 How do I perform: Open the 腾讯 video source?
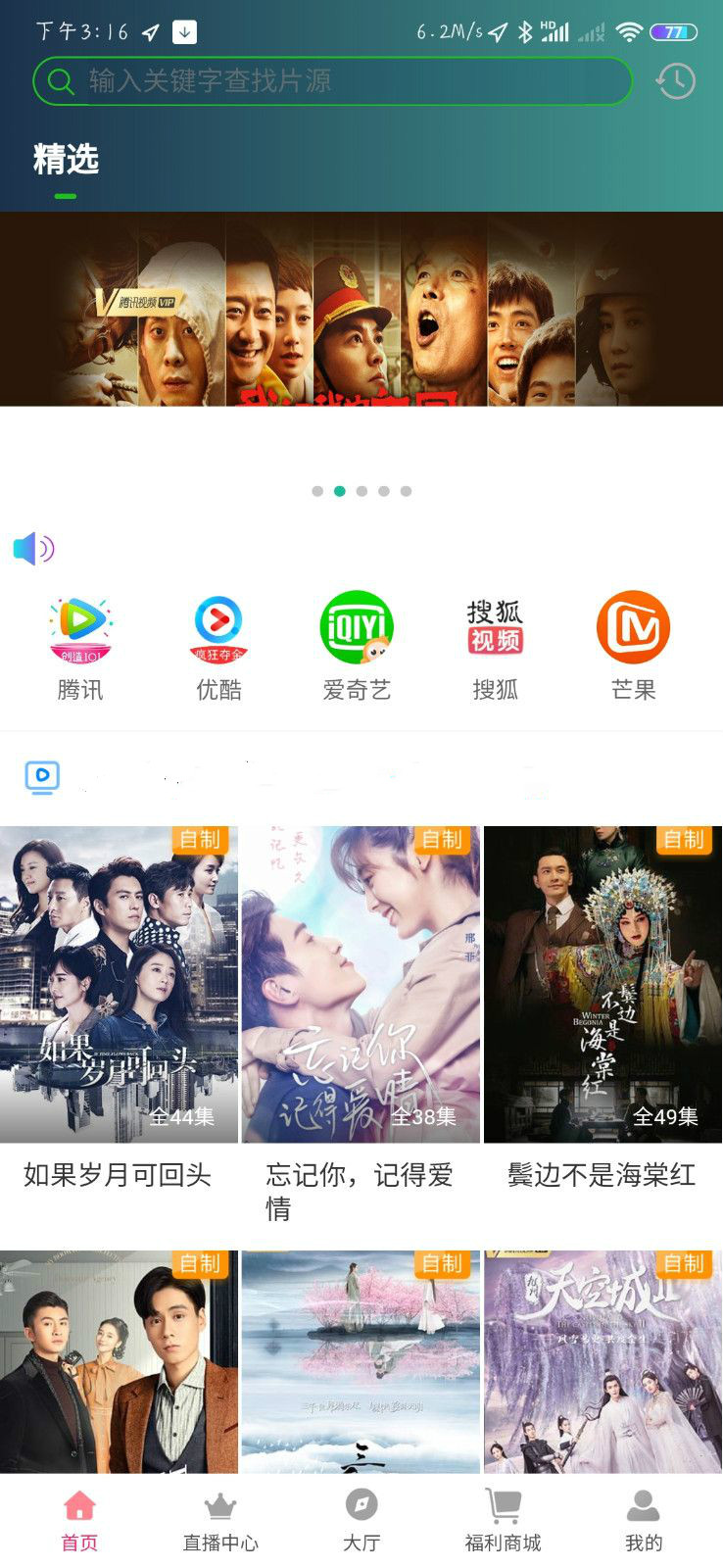80,645
